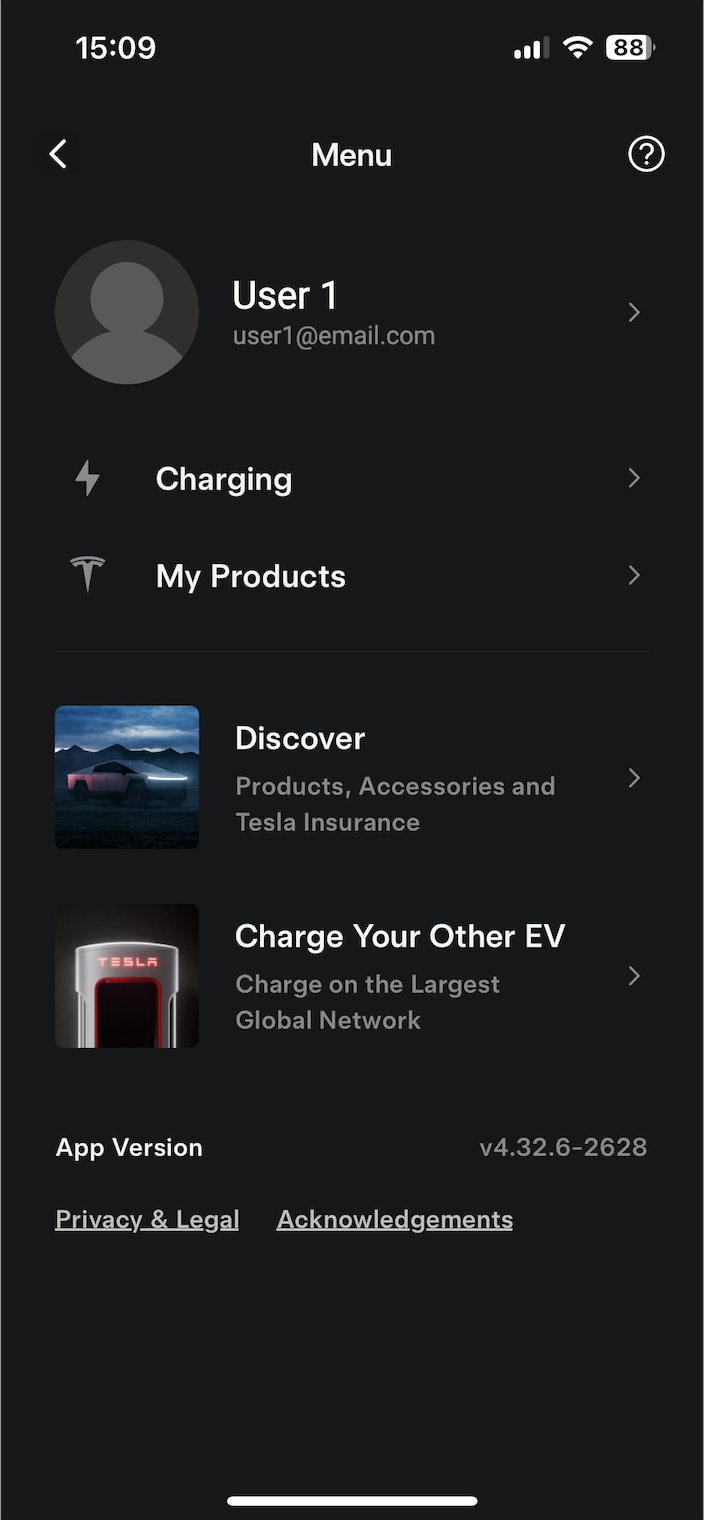Open My Products
704x1520 pixels.
tap(350, 576)
